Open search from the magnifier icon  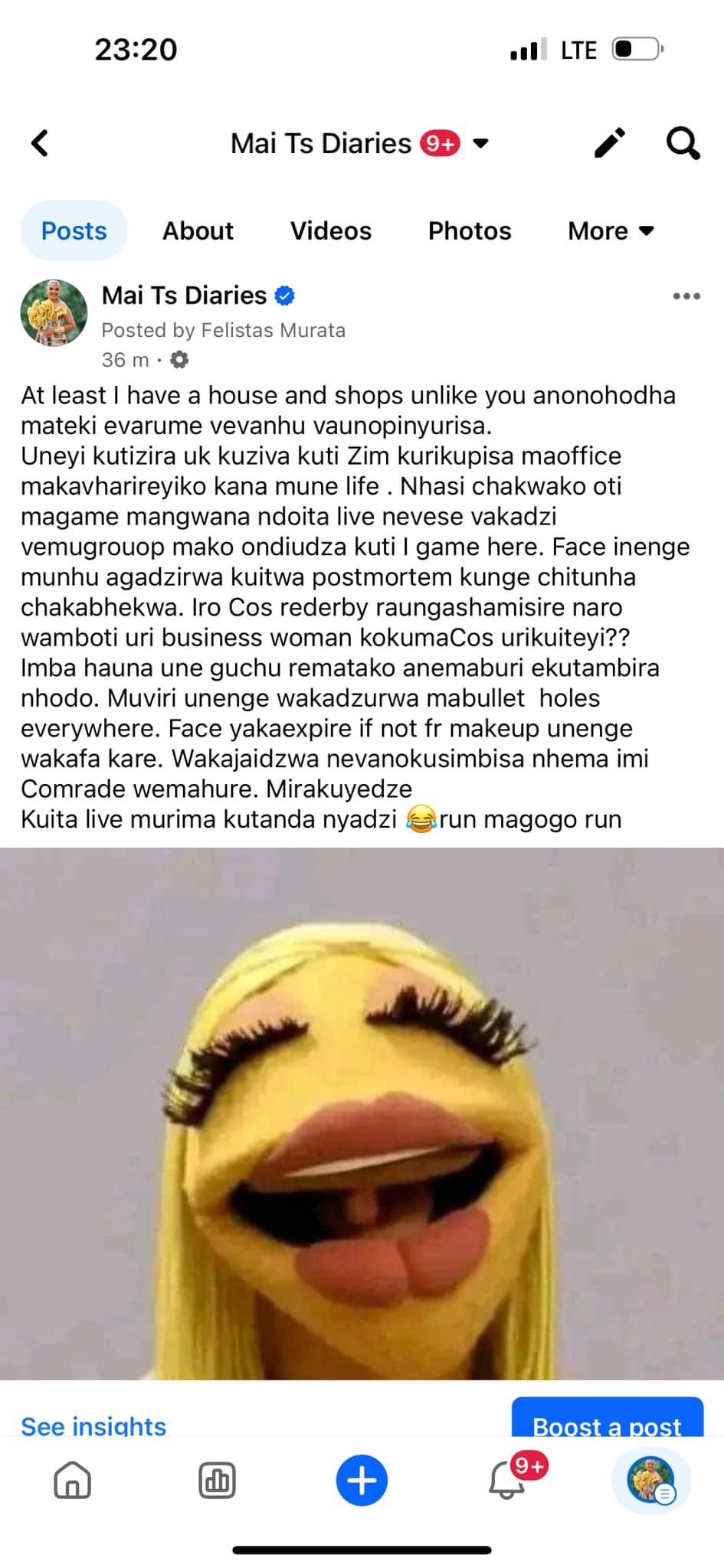682,143
